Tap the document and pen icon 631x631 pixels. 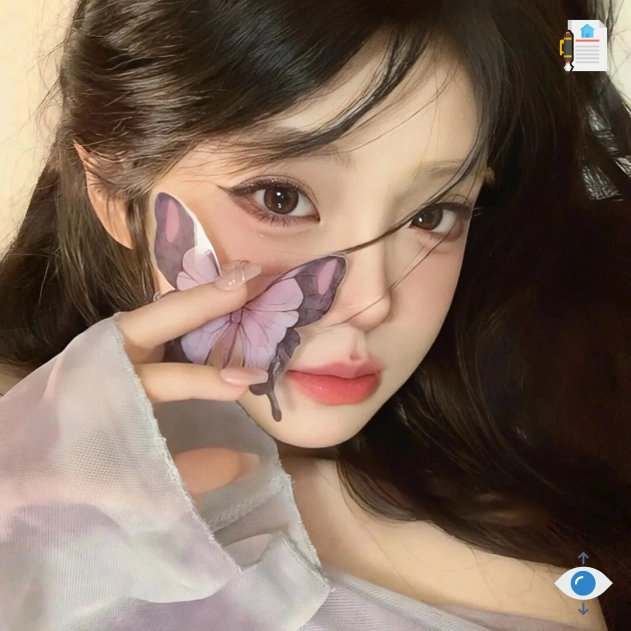[584, 46]
